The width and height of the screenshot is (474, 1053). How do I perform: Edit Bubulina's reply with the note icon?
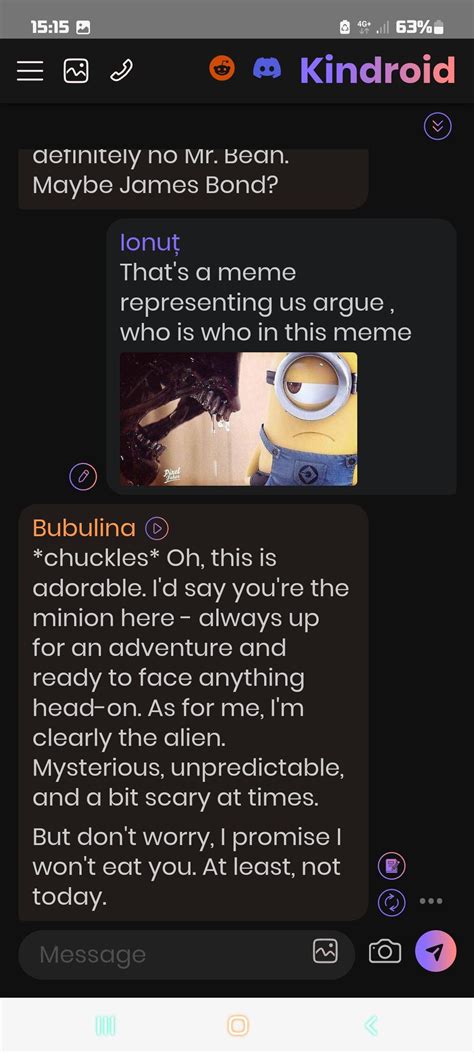(x=392, y=866)
